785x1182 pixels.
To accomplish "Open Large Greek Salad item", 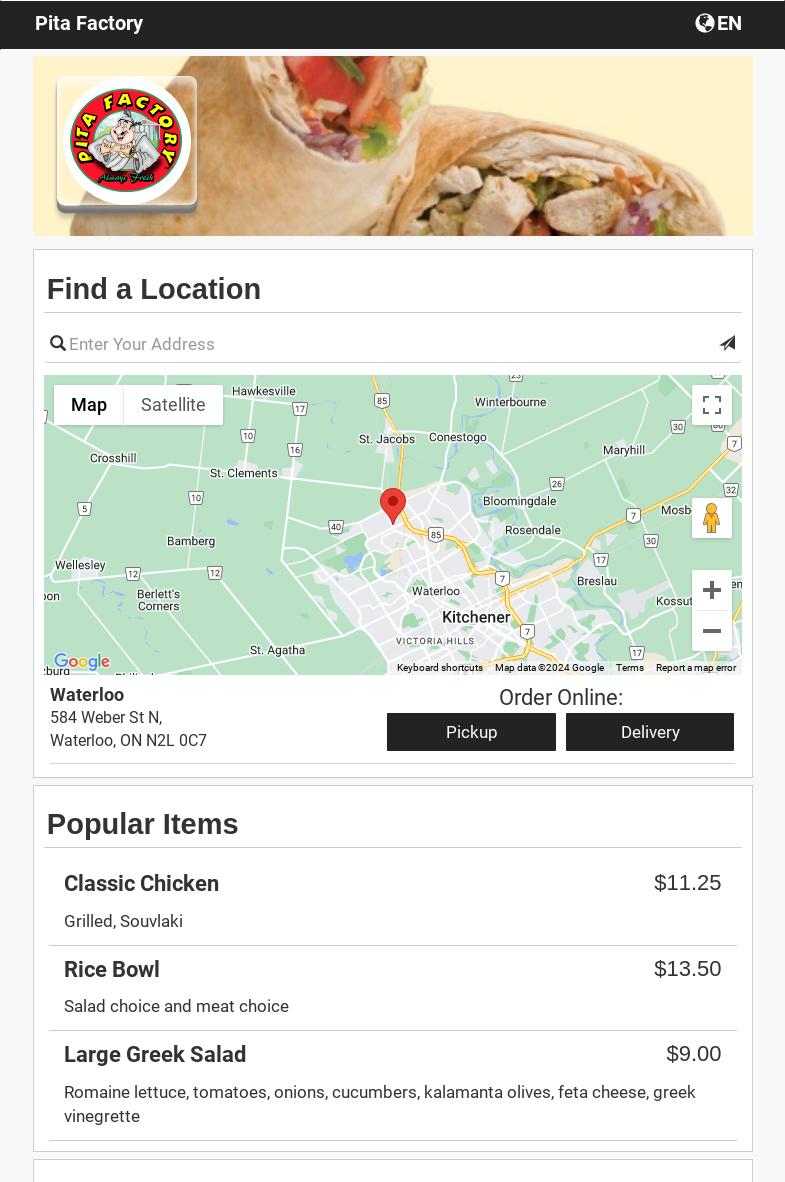I will (155, 1054).
